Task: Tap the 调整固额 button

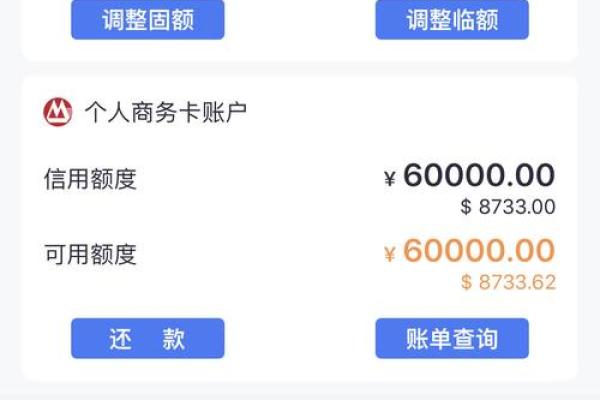Action: 148,20
